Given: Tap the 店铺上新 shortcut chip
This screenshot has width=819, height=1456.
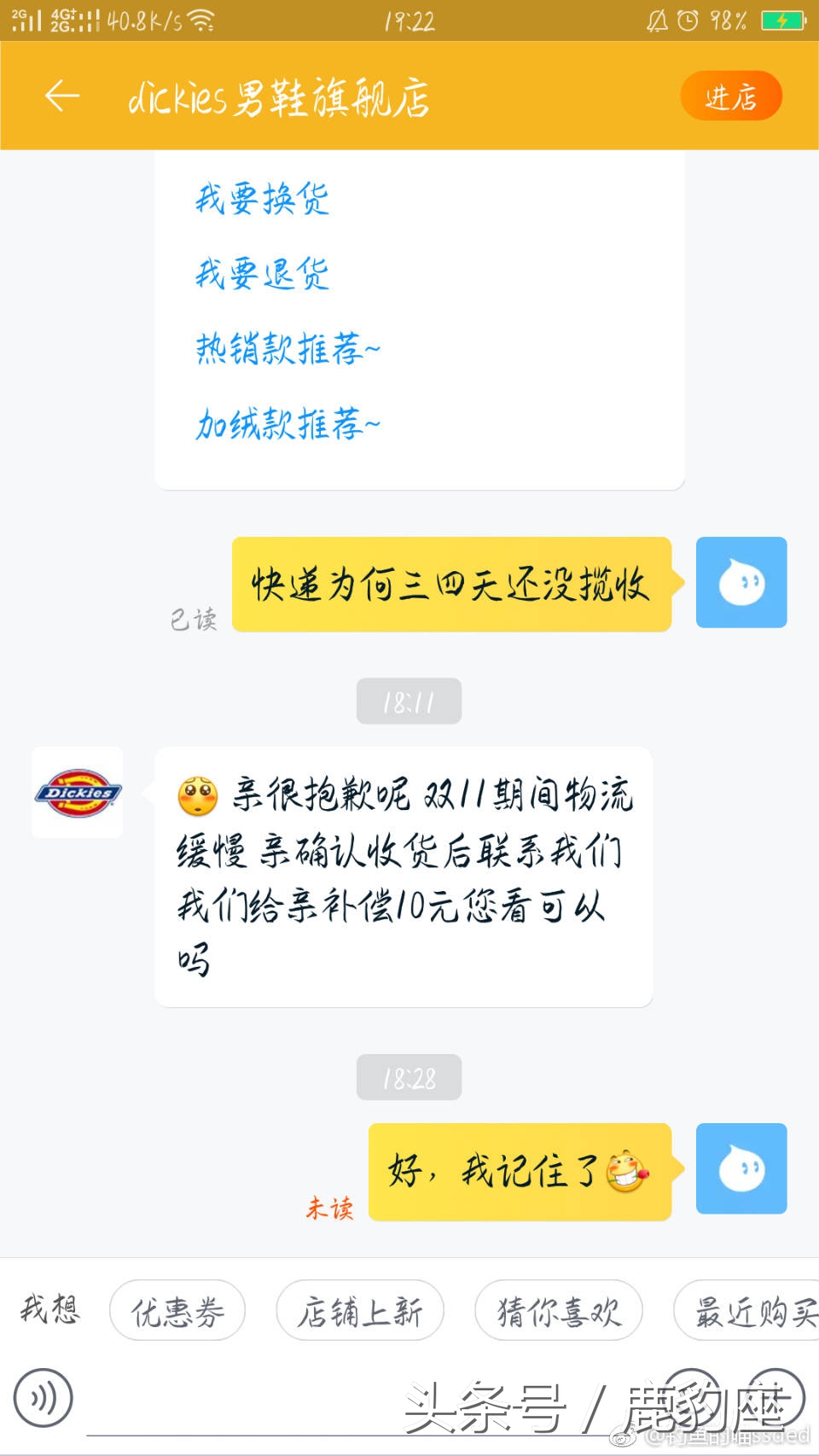Looking at the screenshot, I should (359, 1311).
